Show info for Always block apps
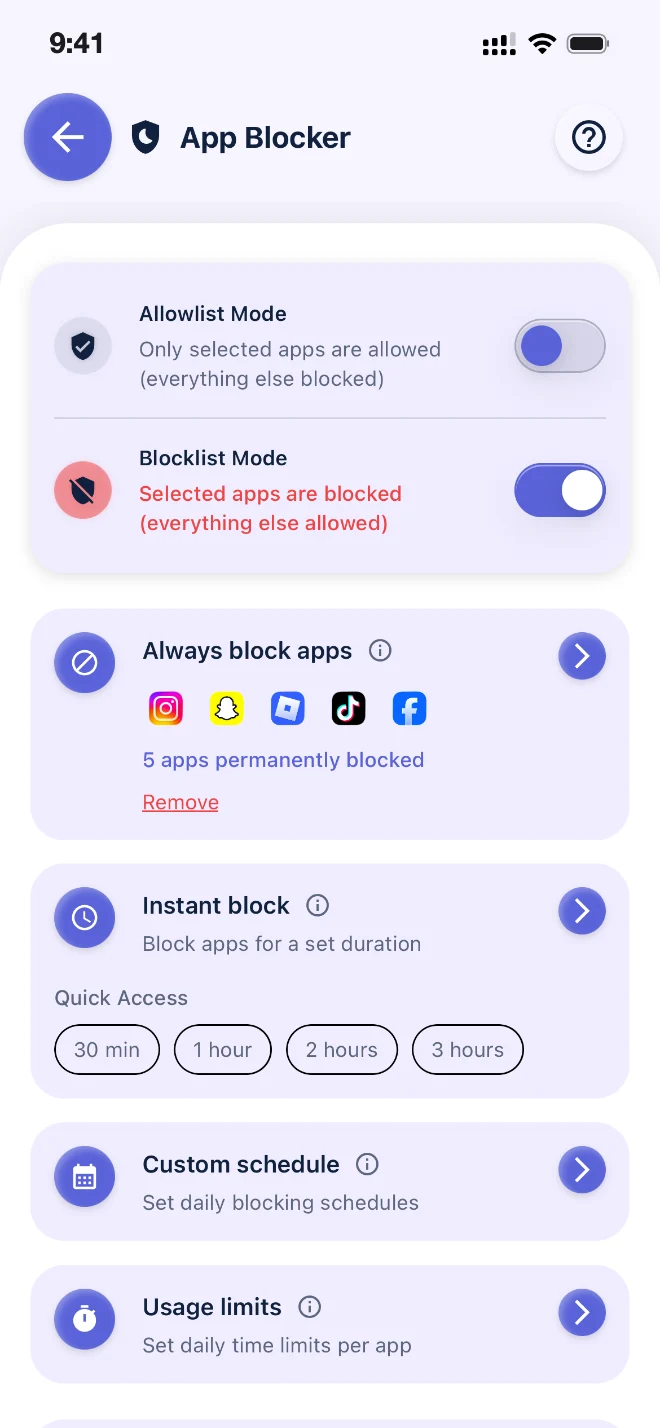The width and height of the screenshot is (660, 1428). tap(380, 651)
